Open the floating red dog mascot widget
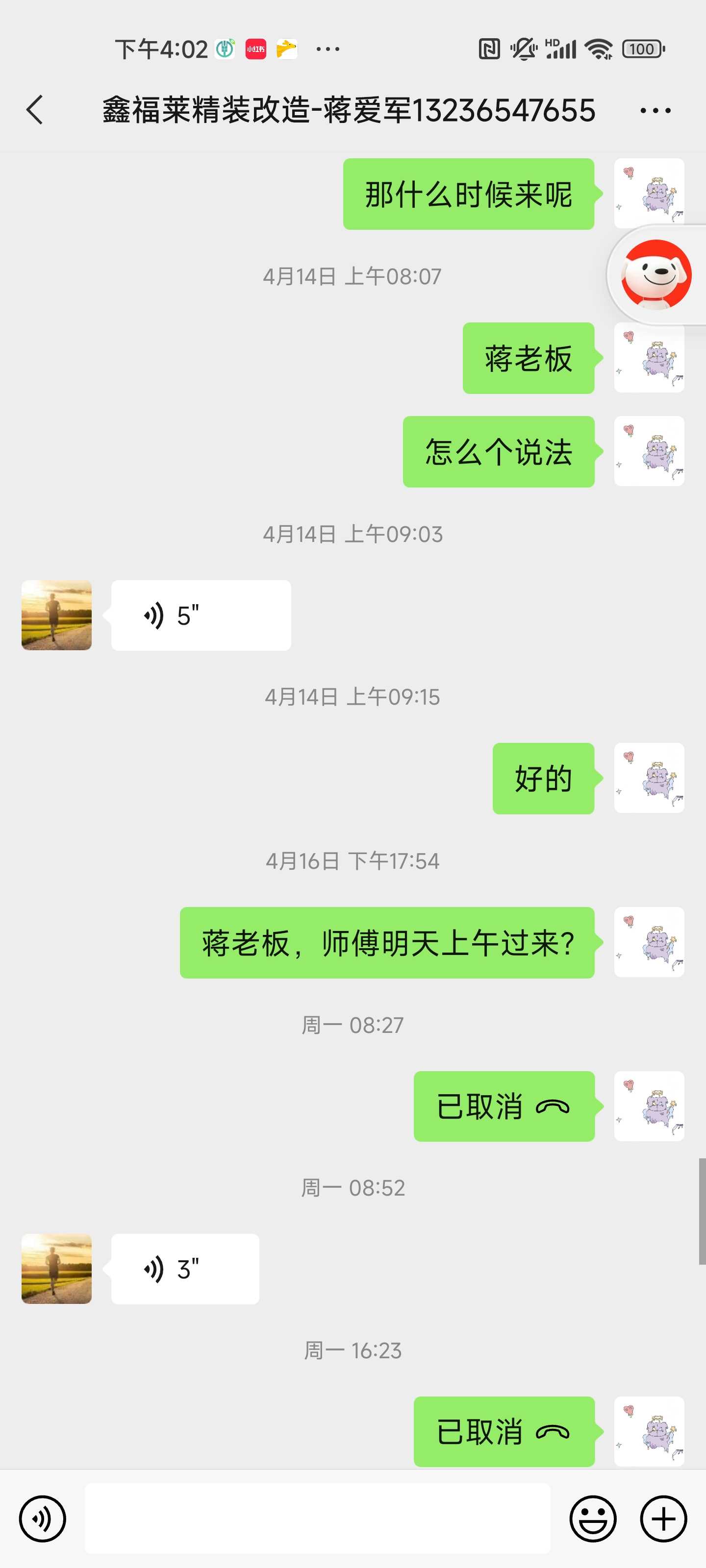The image size is (706, 1568). pyautogui.click(x=656, y=274)
